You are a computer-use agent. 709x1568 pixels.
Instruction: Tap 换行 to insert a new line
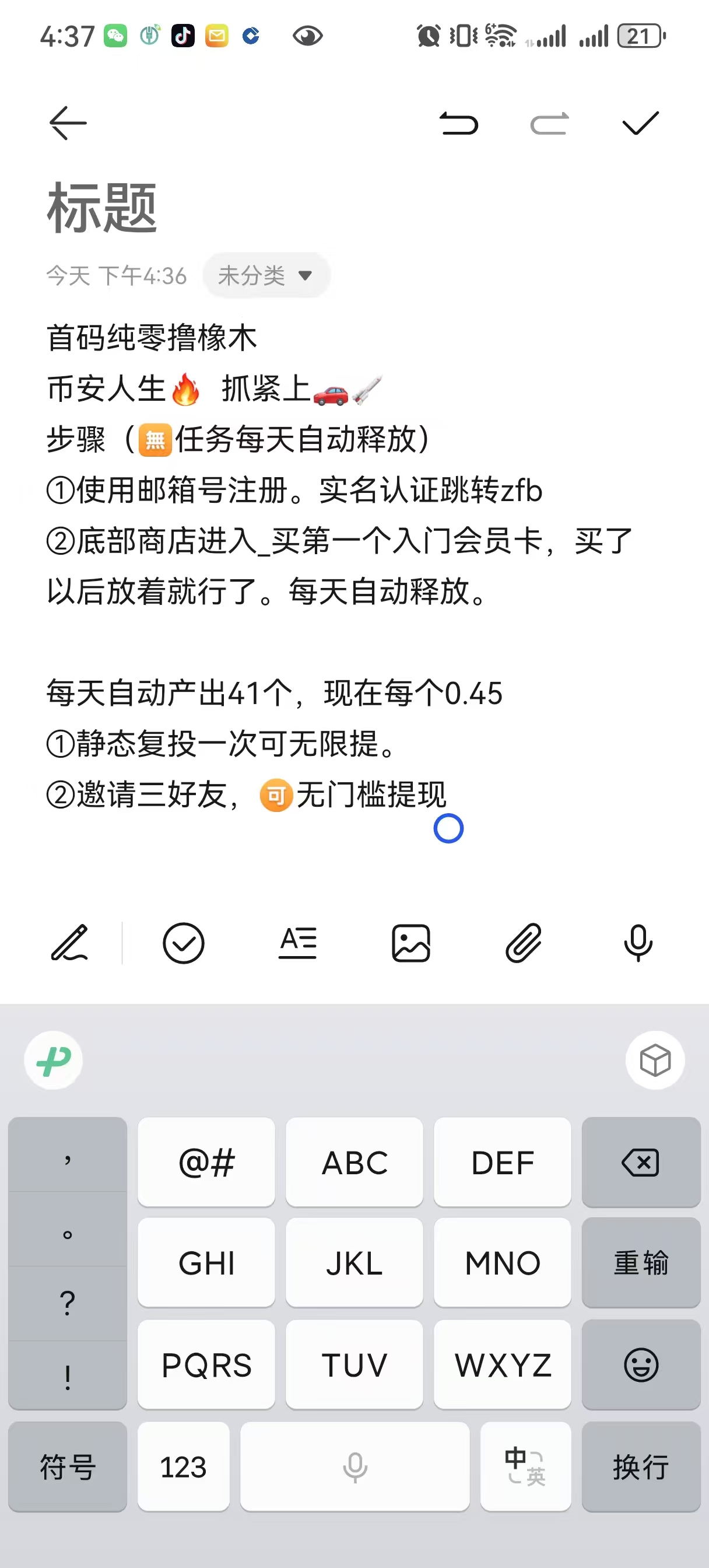point(641,1466)
